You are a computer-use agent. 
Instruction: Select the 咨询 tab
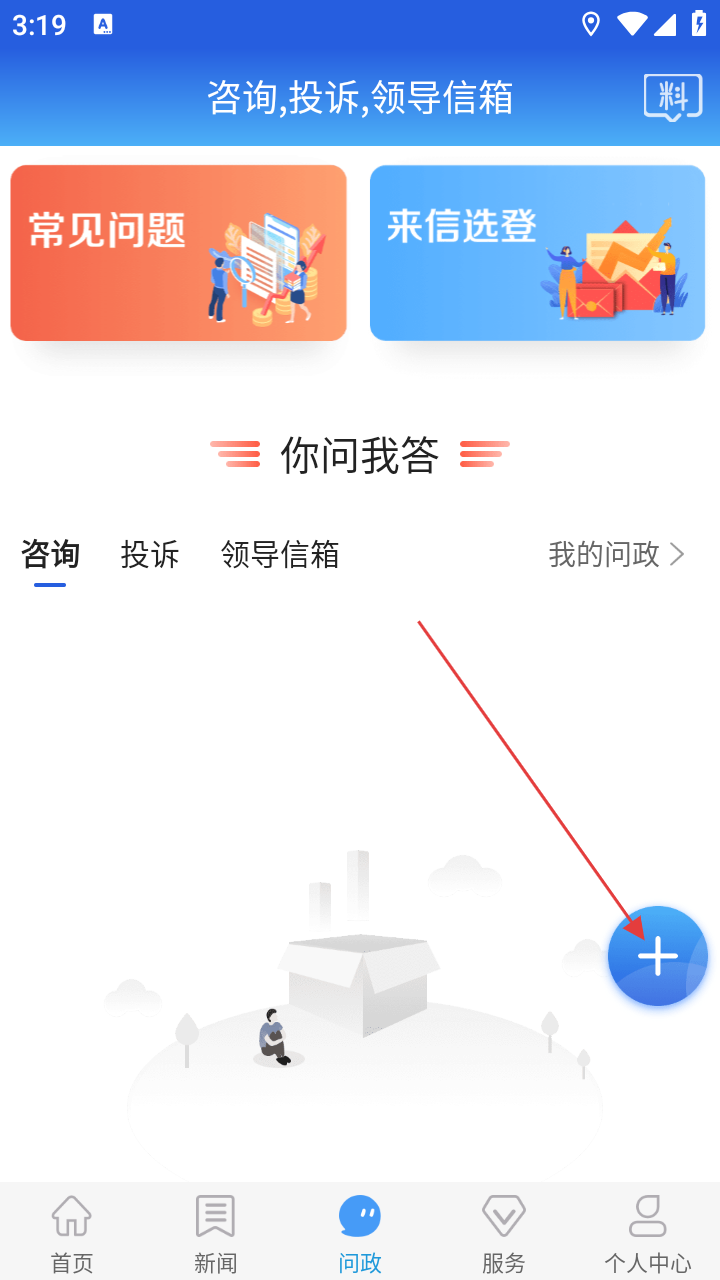50,555
